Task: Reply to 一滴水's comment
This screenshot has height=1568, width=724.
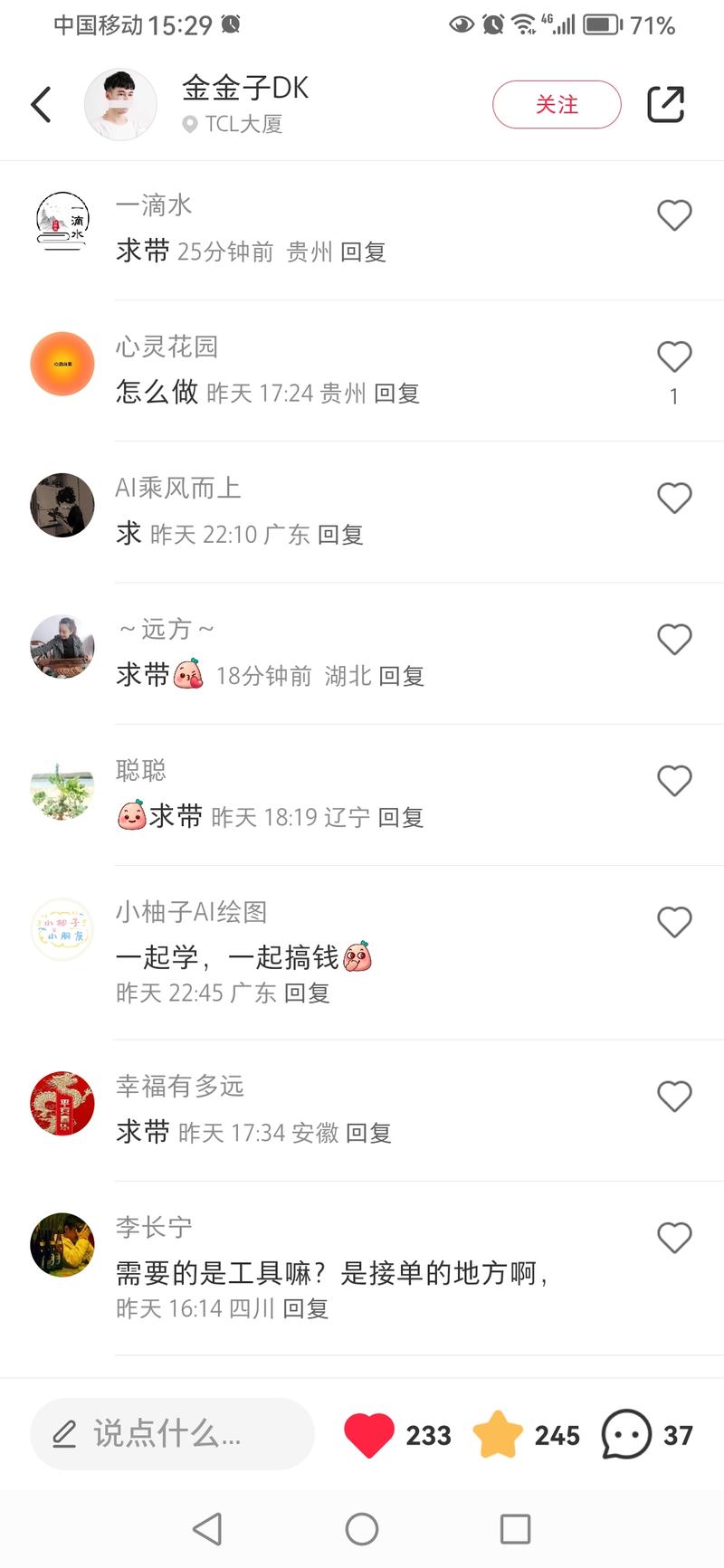Action: (x=364, y=252)
